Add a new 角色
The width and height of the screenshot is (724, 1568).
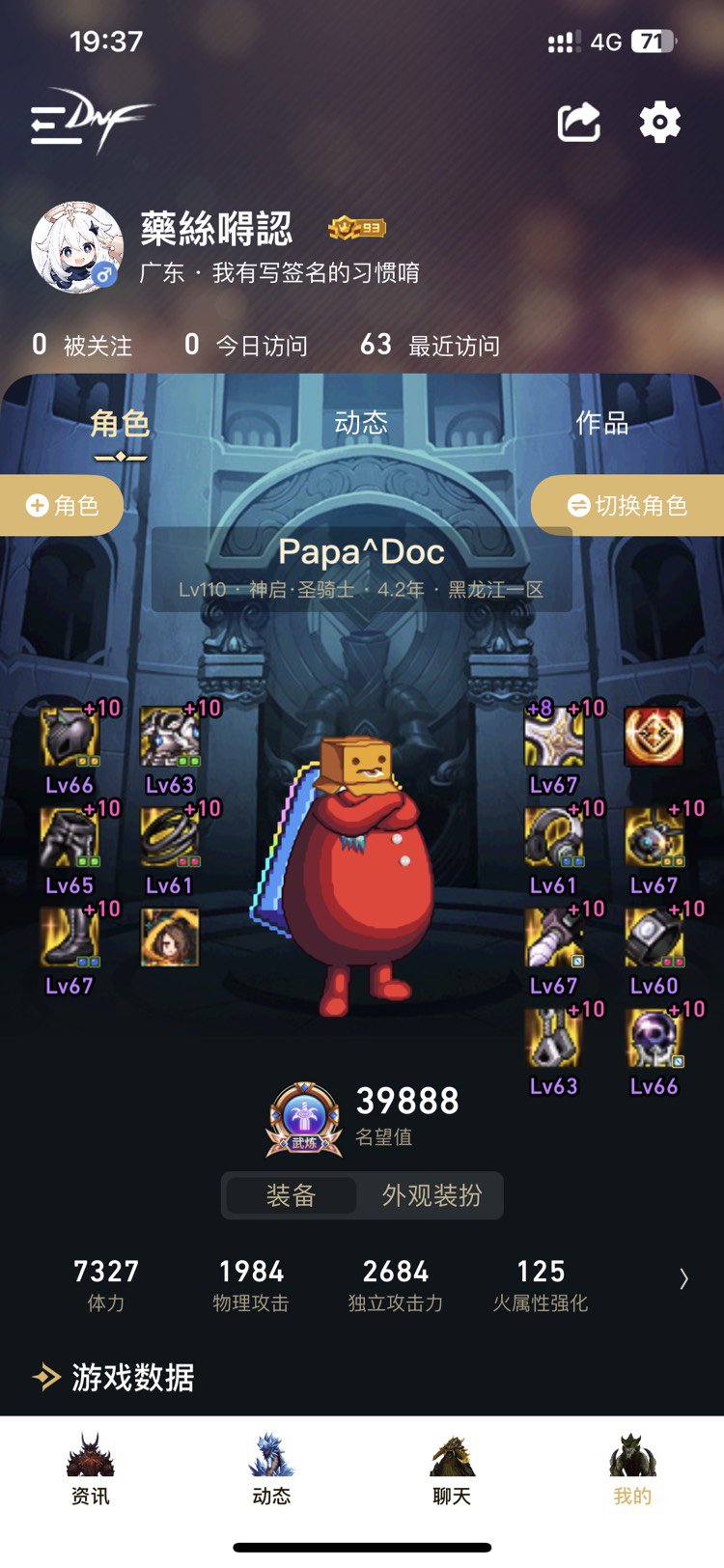tap(62, 505)
